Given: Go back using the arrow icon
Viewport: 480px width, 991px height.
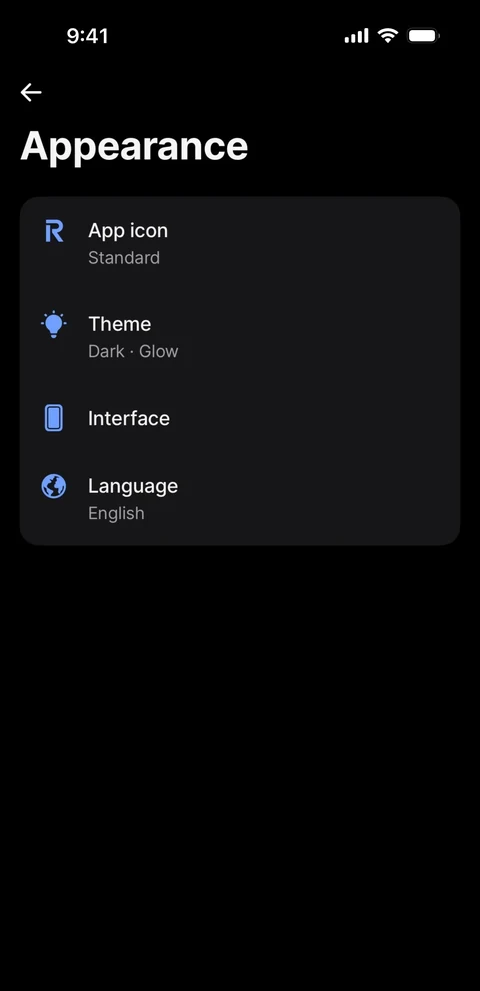Looking at the screenshot, I should (31, 92).
